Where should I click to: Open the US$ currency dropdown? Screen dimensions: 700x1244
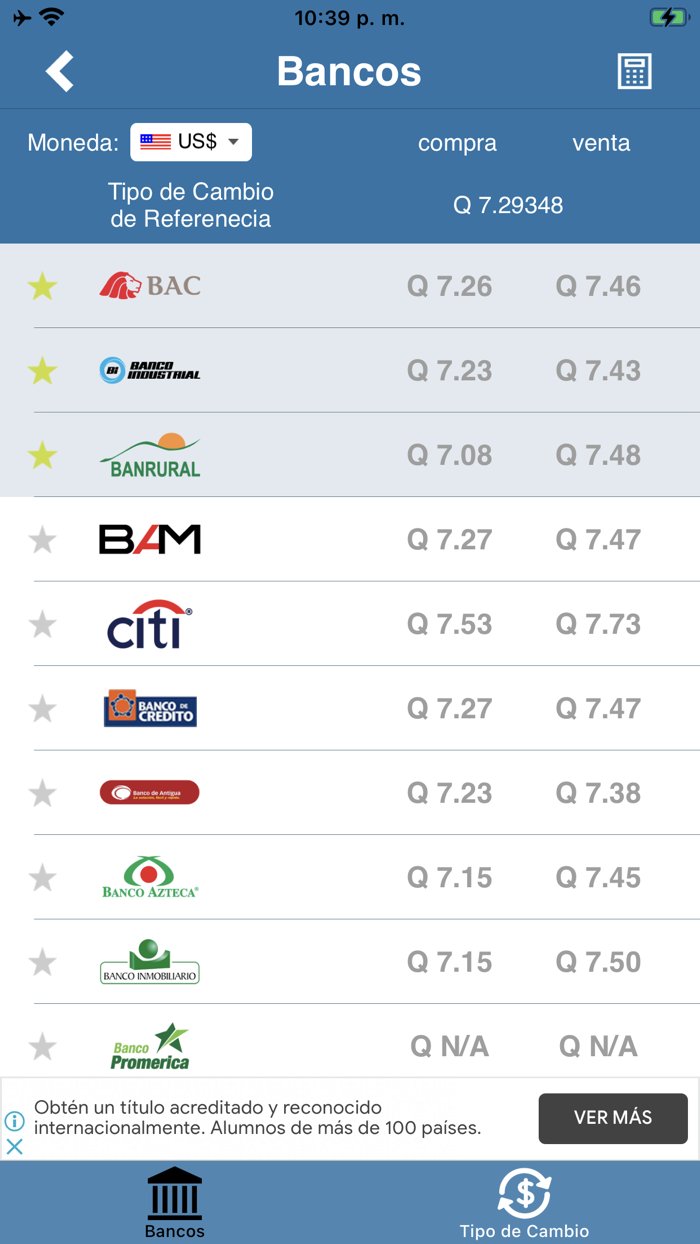point(191,142)
